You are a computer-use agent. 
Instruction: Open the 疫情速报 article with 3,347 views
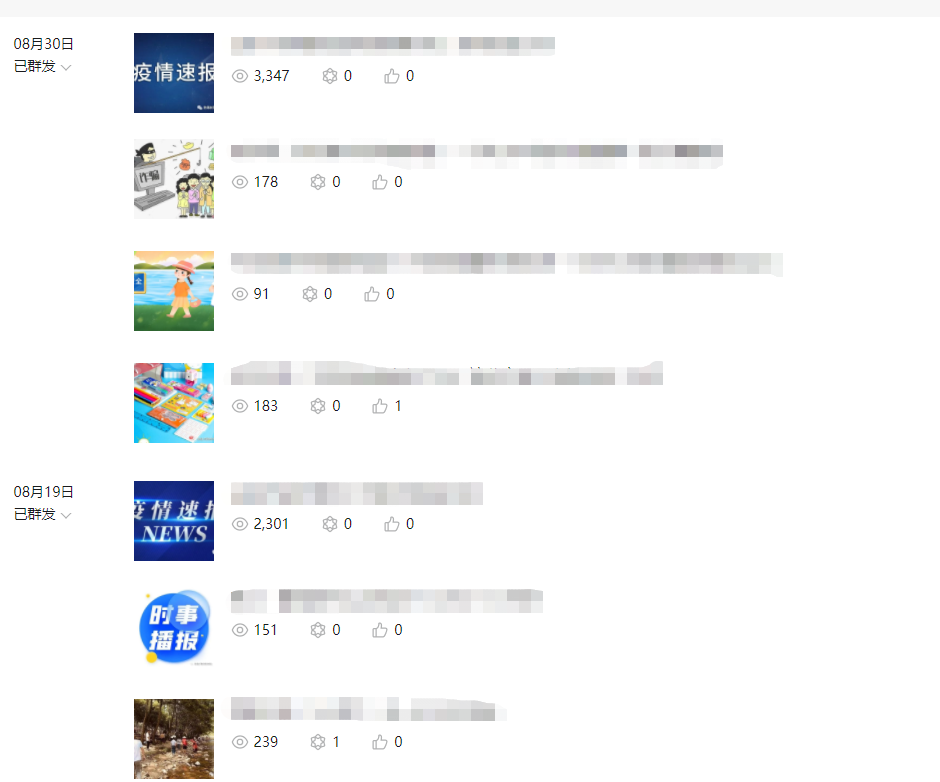(174, 73)
